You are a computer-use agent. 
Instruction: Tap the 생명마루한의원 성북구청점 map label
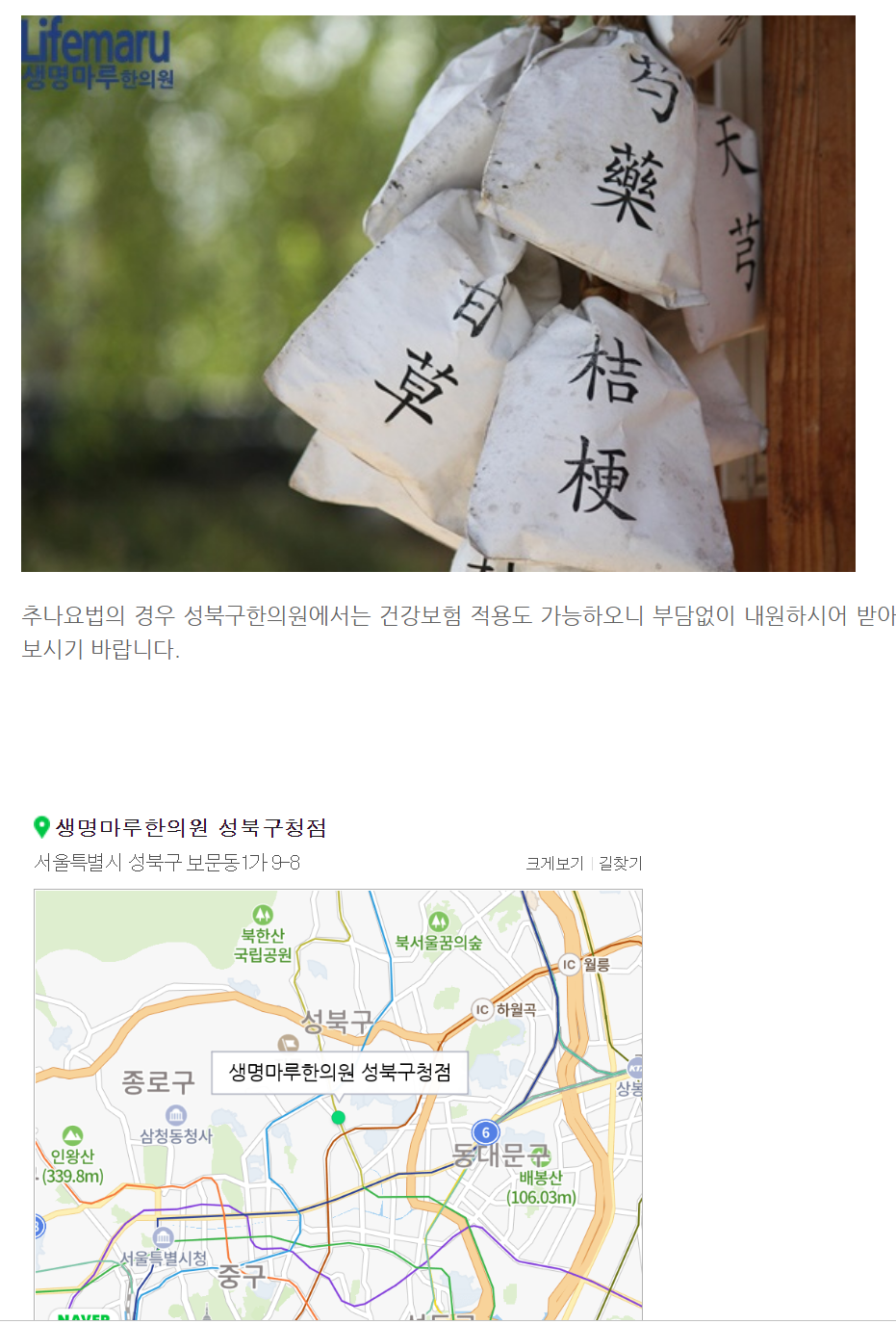(x=340, y=1073)
